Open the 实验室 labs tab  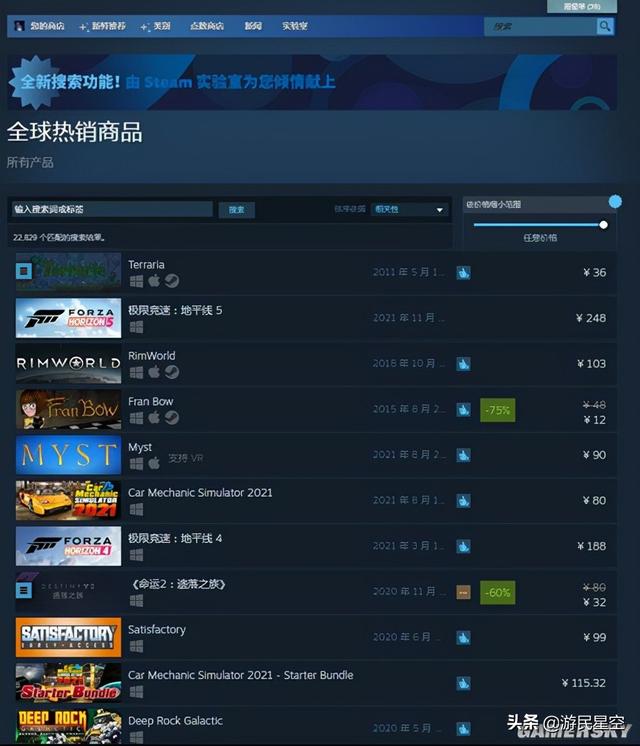pyautogui.click(x=295, y=26)
